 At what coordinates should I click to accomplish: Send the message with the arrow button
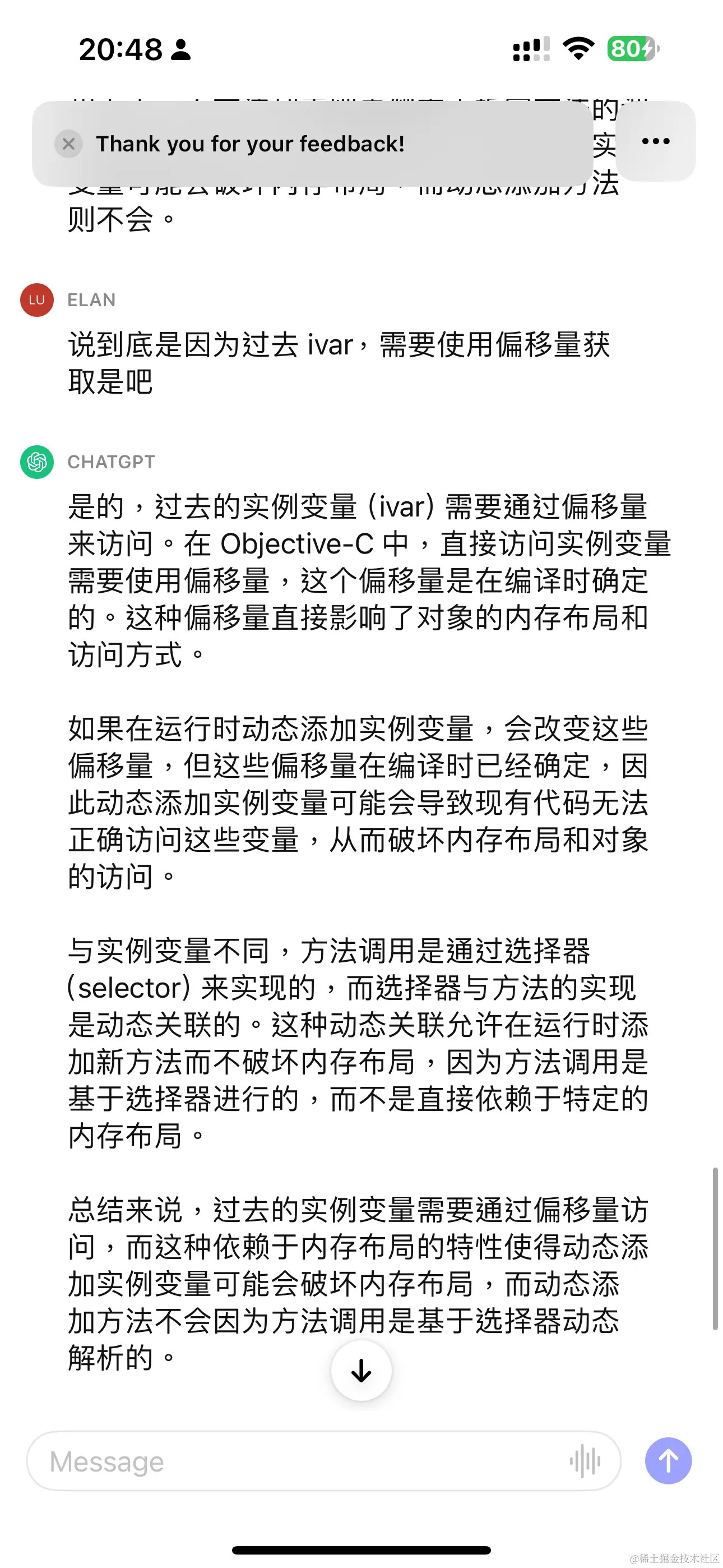click(668, 1461)
